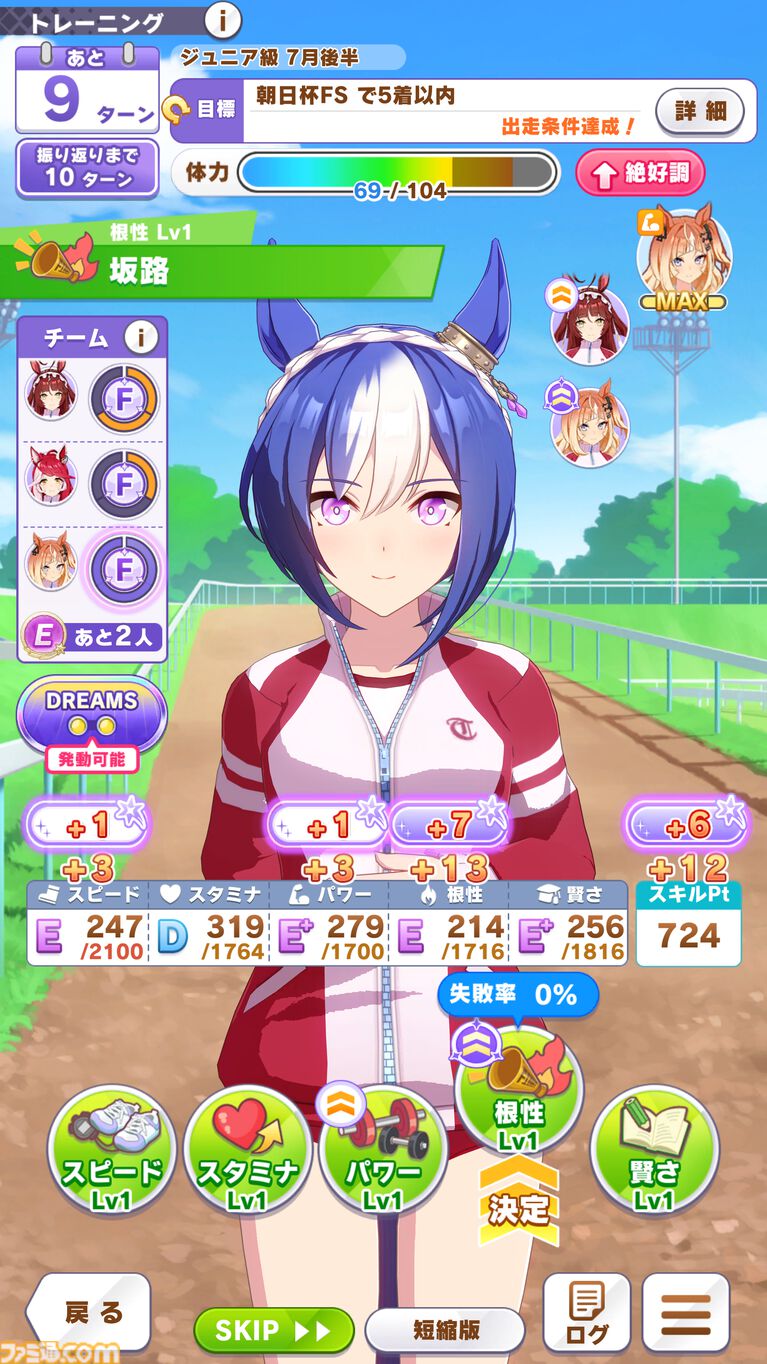This screenshot has width=767, height=1364.
Task: Tap the 絶好調 condition badge
Action: 640,173
